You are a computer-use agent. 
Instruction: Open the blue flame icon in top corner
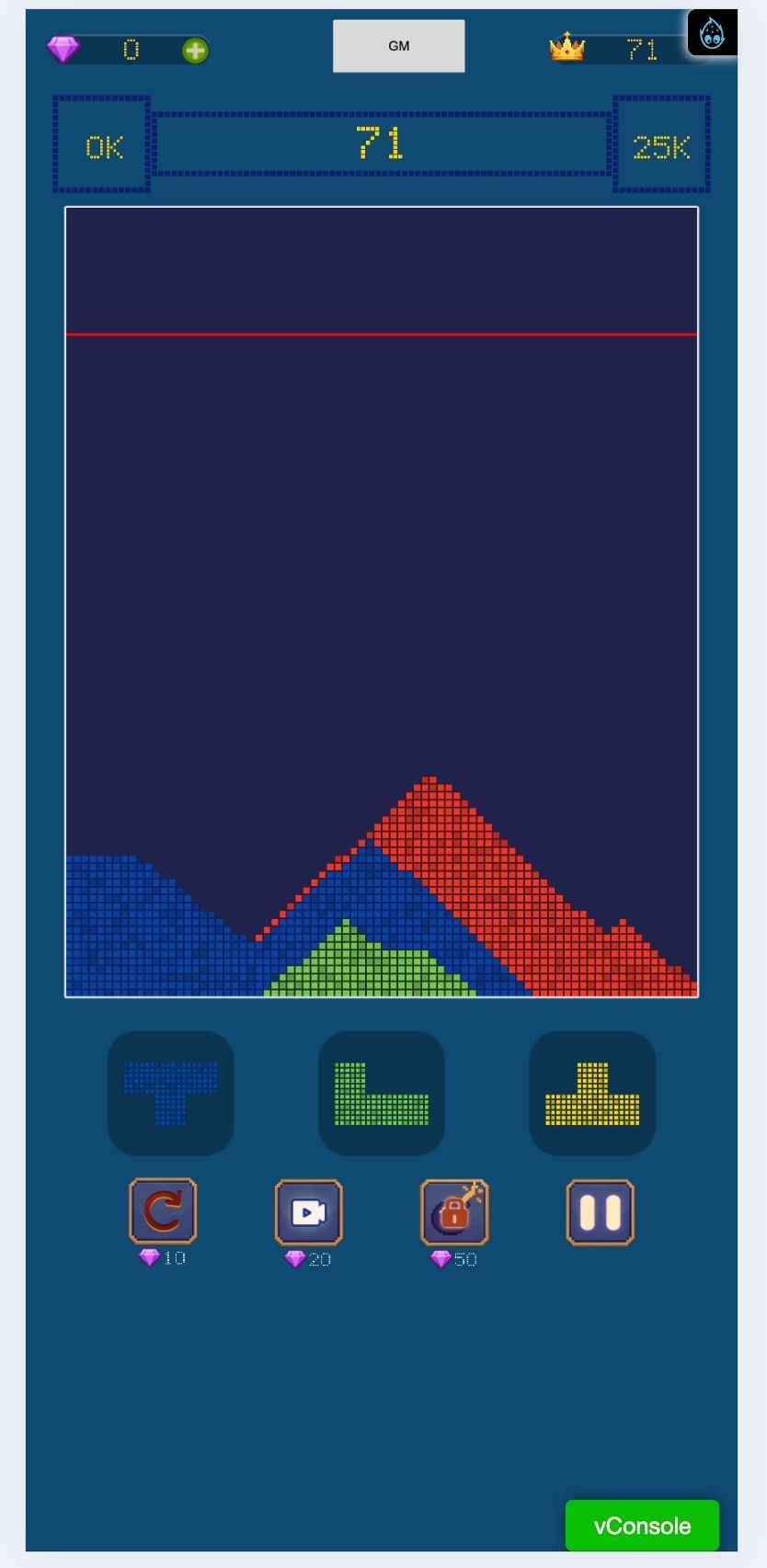[x=712, y=34]
